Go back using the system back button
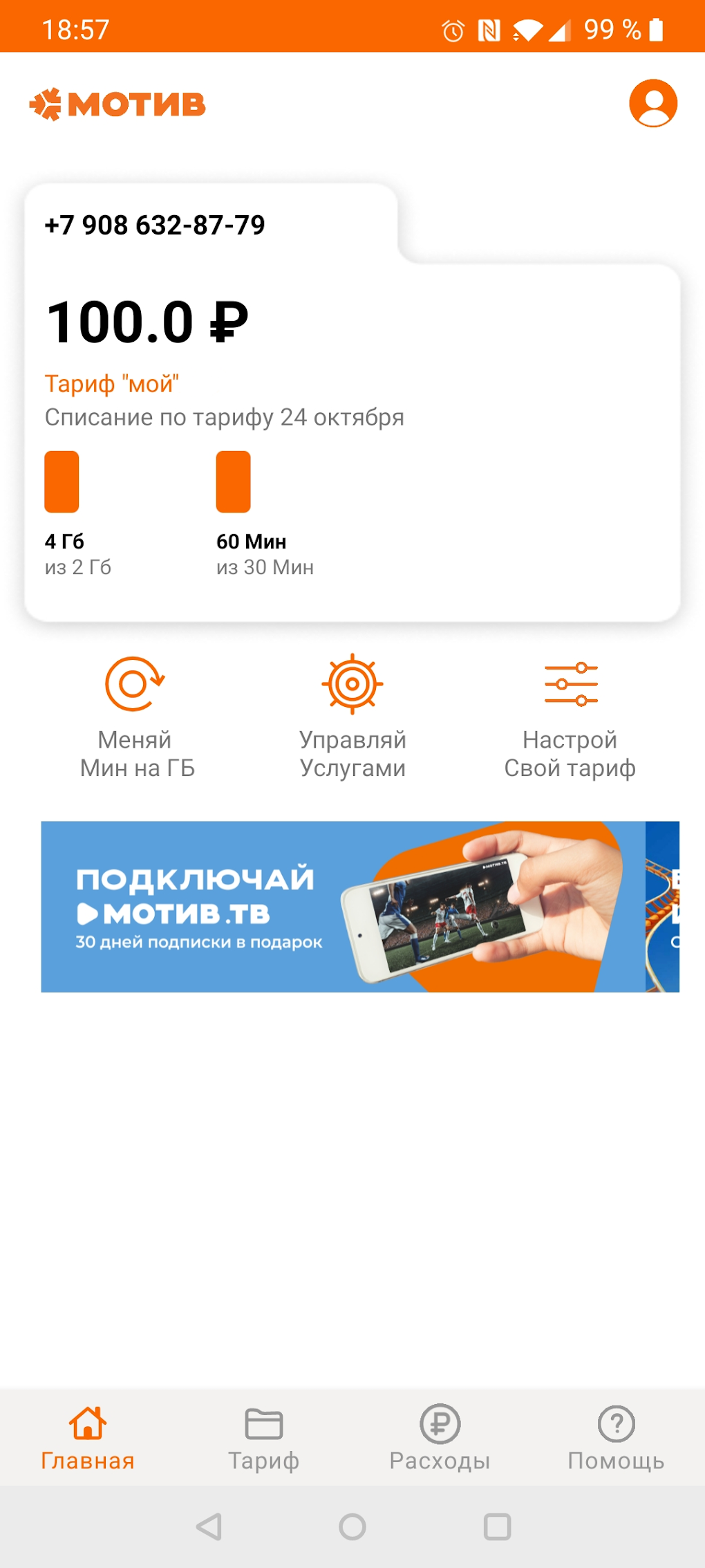 point(209,1527)
